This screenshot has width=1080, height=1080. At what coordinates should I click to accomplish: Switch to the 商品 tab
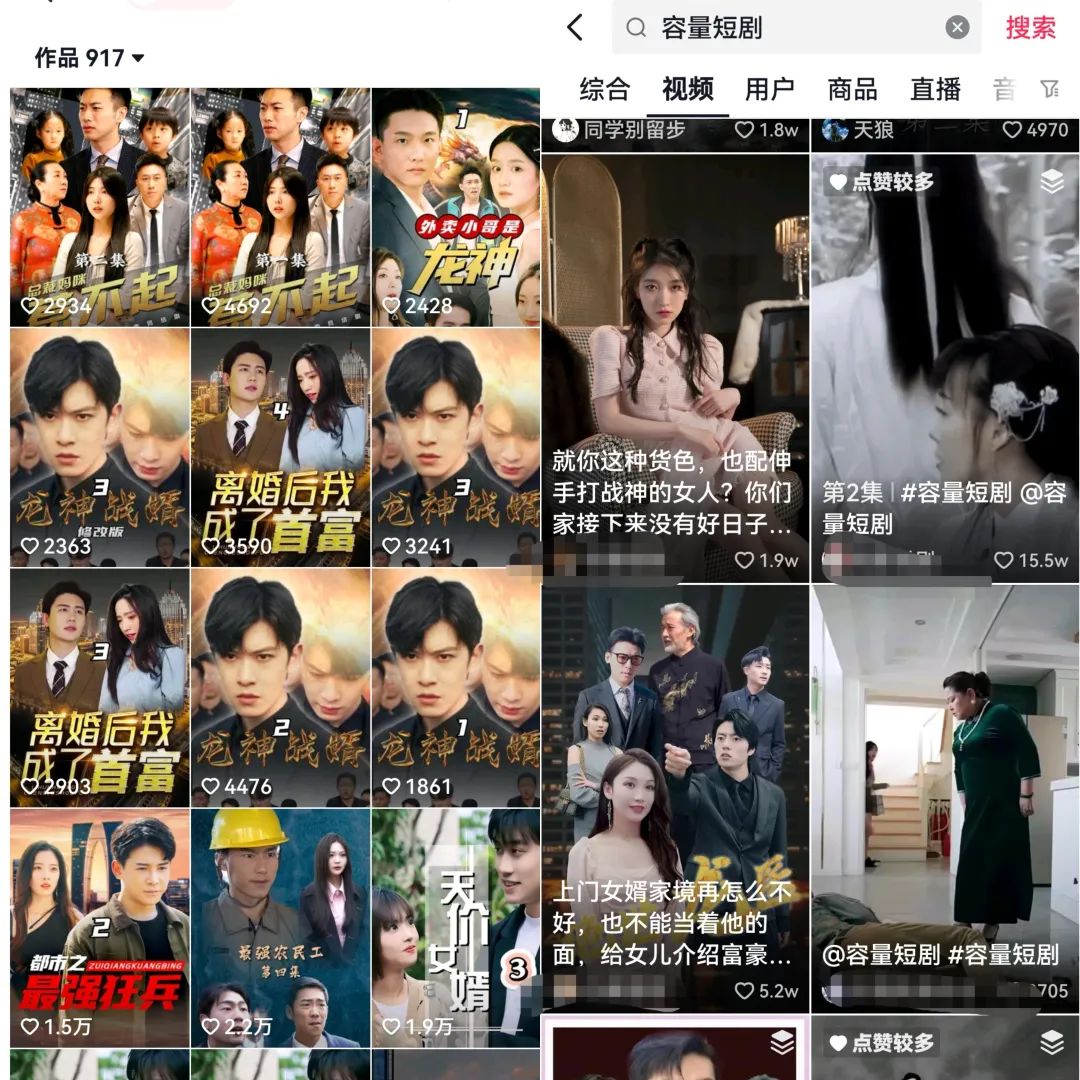pyautogui.click(x=853, y=90)
